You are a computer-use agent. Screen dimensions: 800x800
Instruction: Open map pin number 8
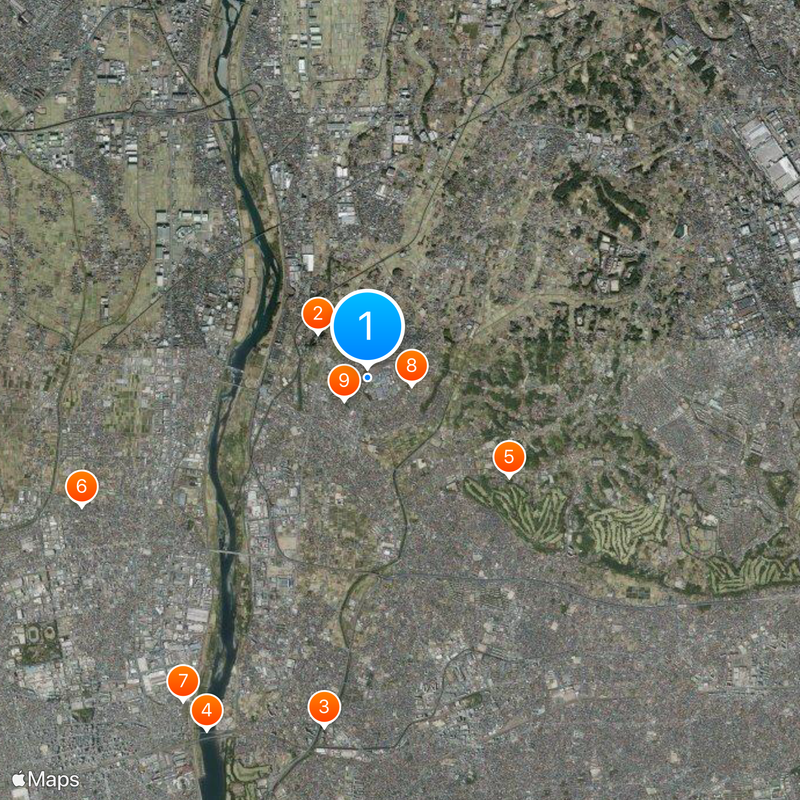[411, 367]
